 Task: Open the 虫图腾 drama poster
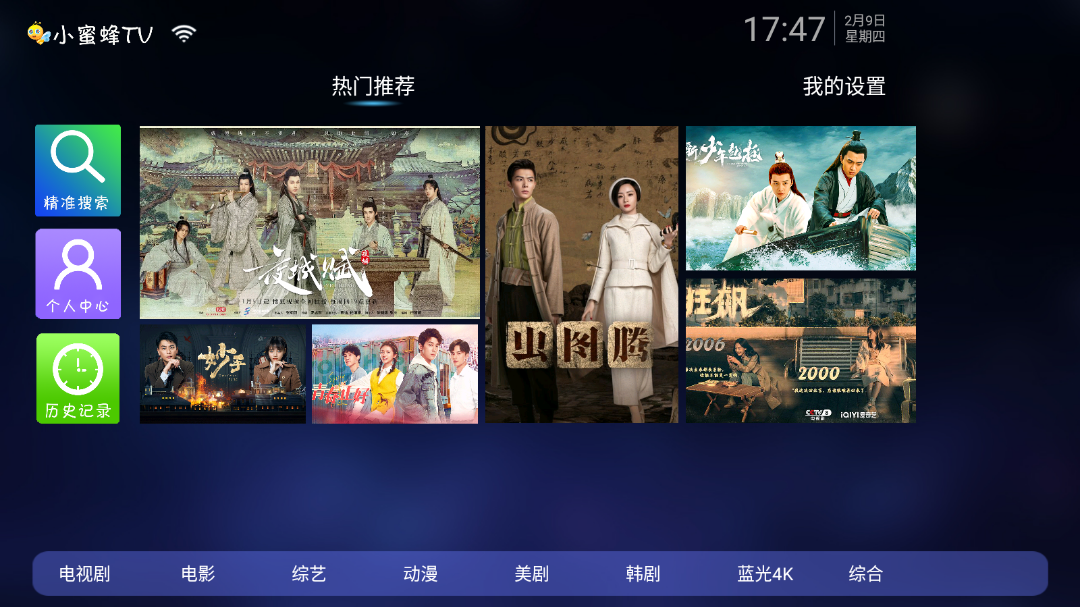581,274
